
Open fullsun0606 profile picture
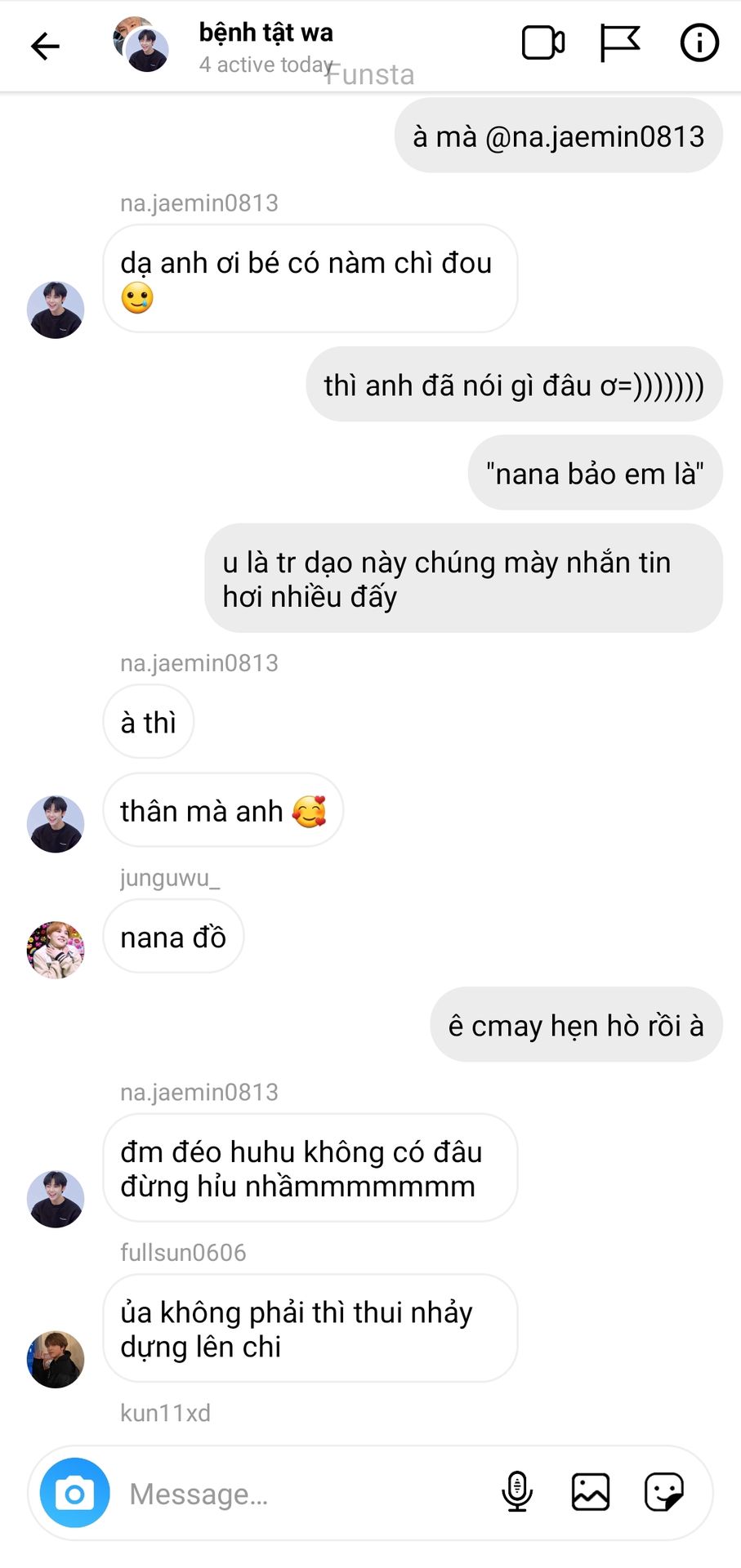[56, 1359]
